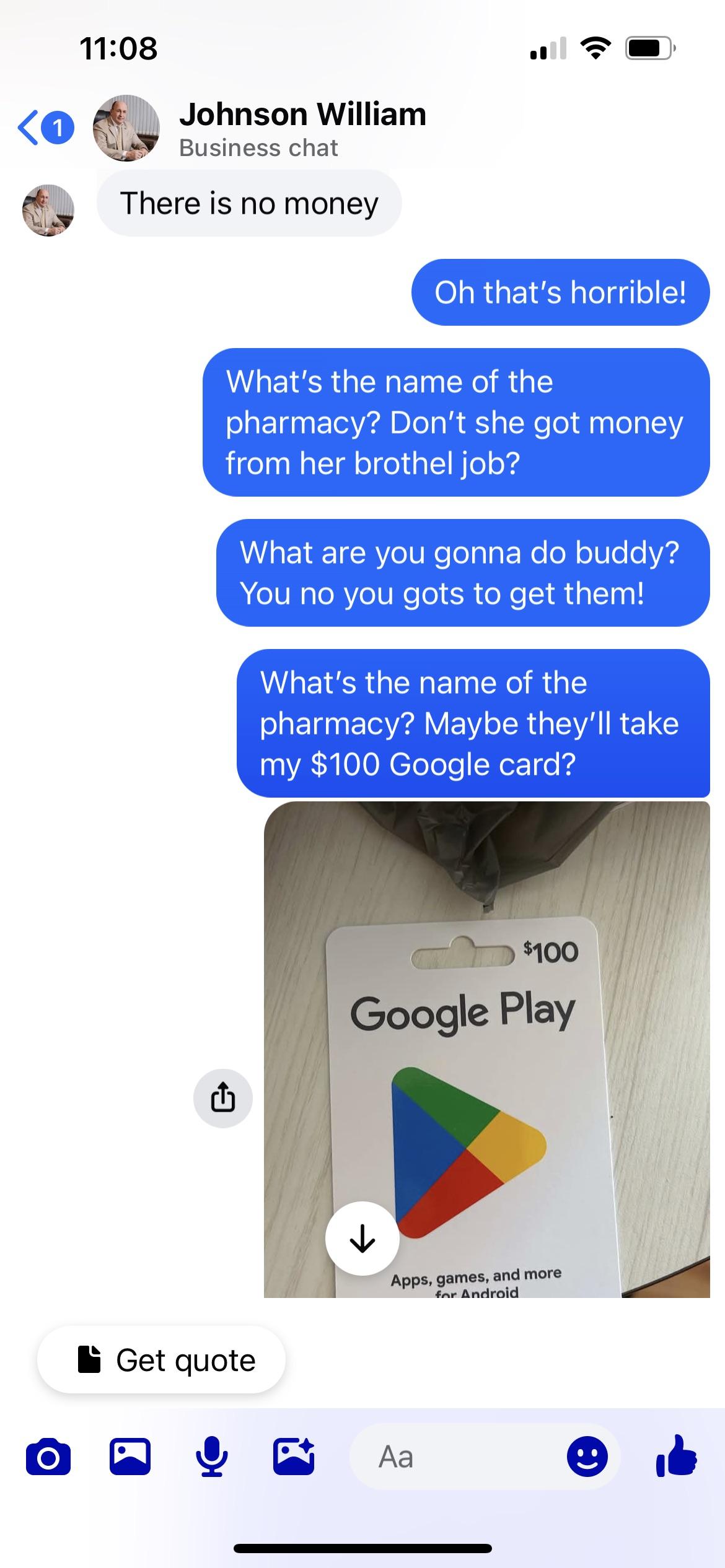Send a thumbs-up like
This screenshot has height=1568, width=725.
click(676, 1457)
